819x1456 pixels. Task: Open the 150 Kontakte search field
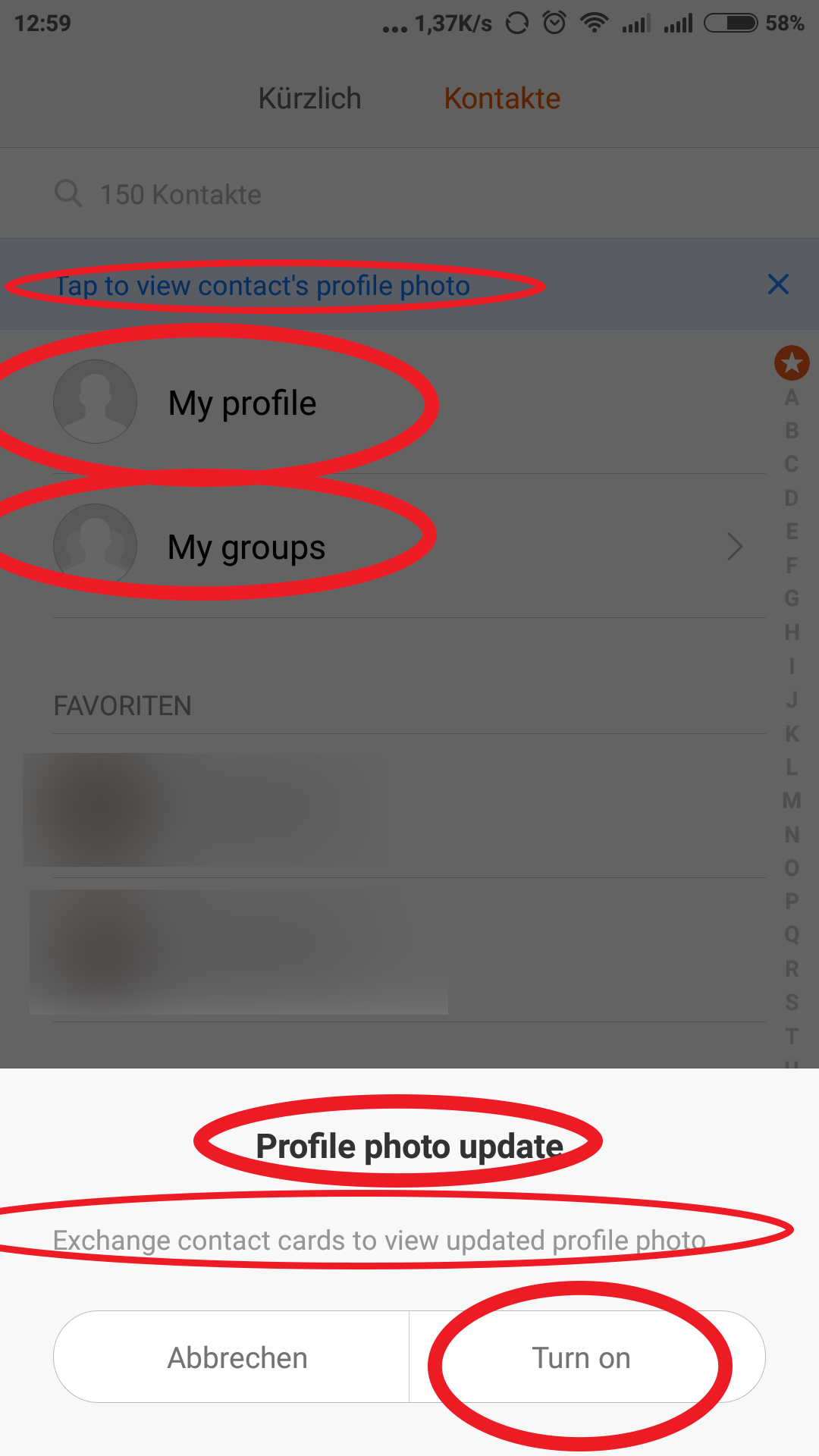409,194
